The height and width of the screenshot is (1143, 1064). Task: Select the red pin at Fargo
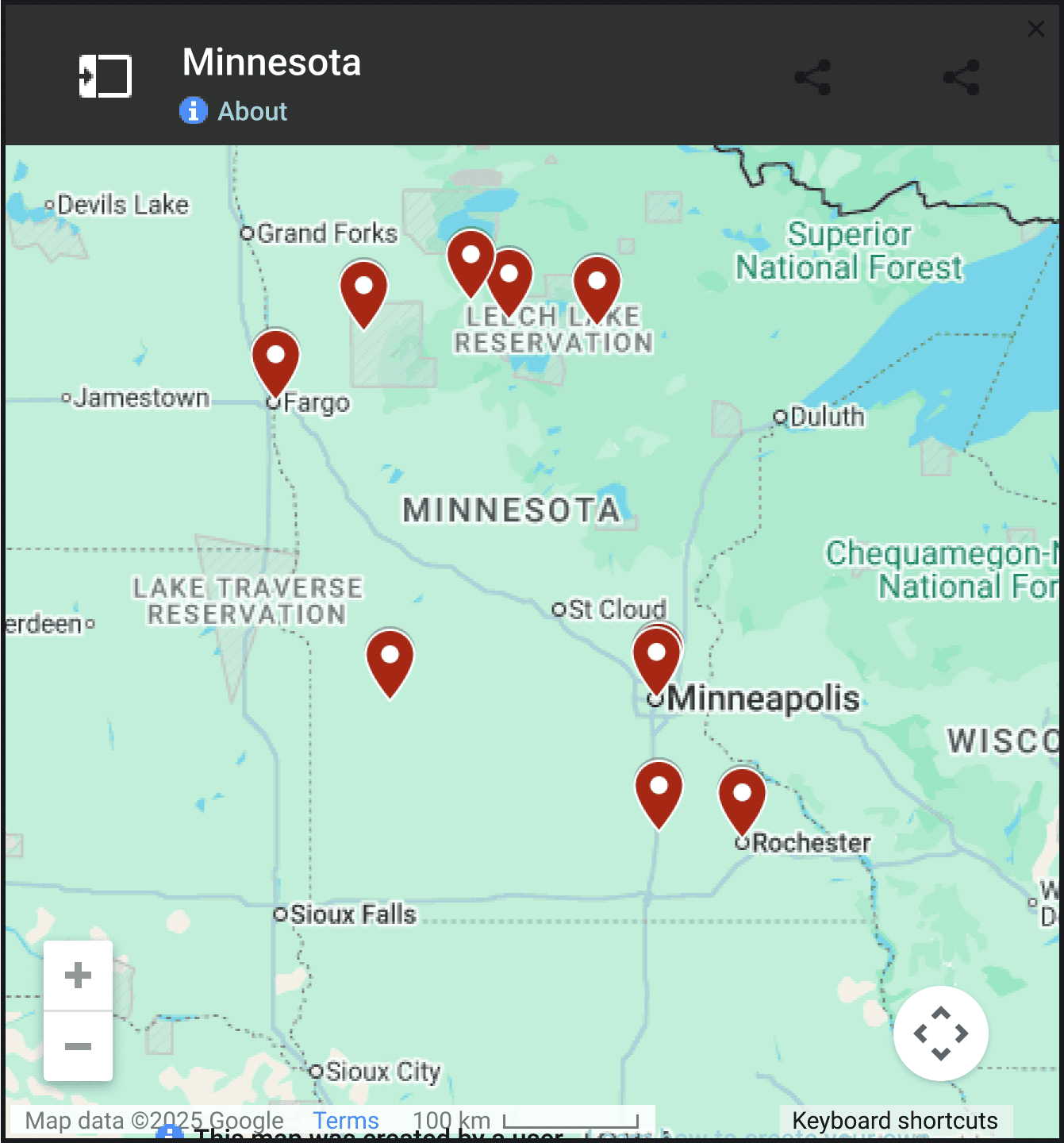tap(275, 359)
